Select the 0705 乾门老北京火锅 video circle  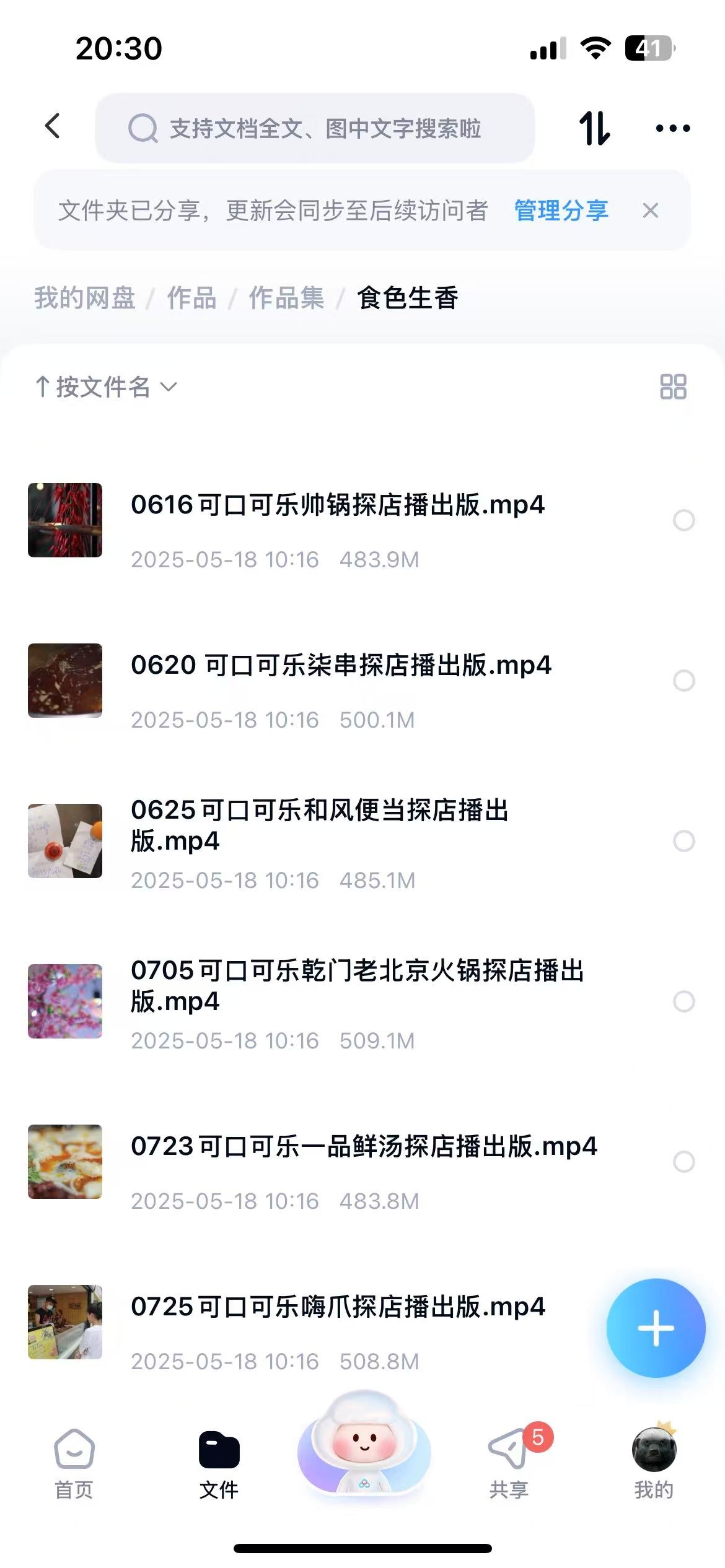pyautogui.click(x=683, y=1001)
